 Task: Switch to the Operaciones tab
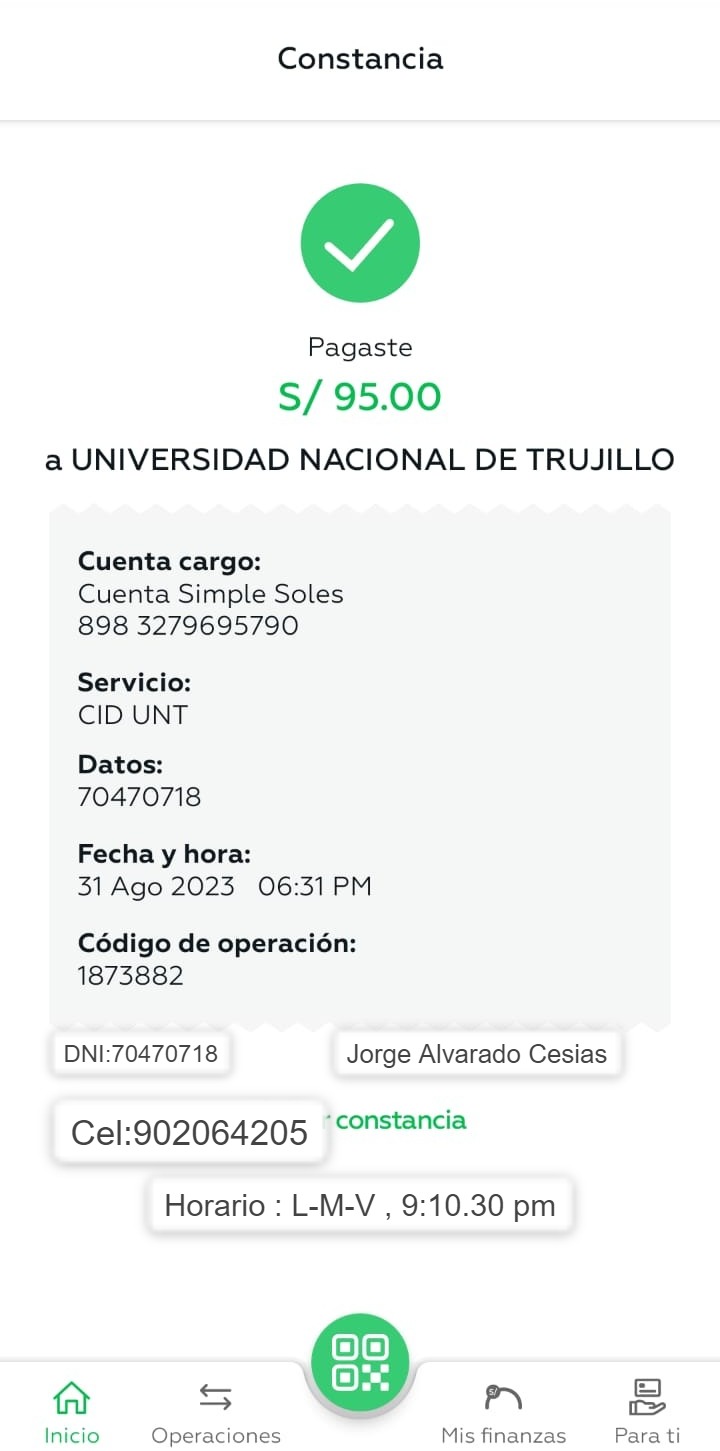pos(216,1411)
